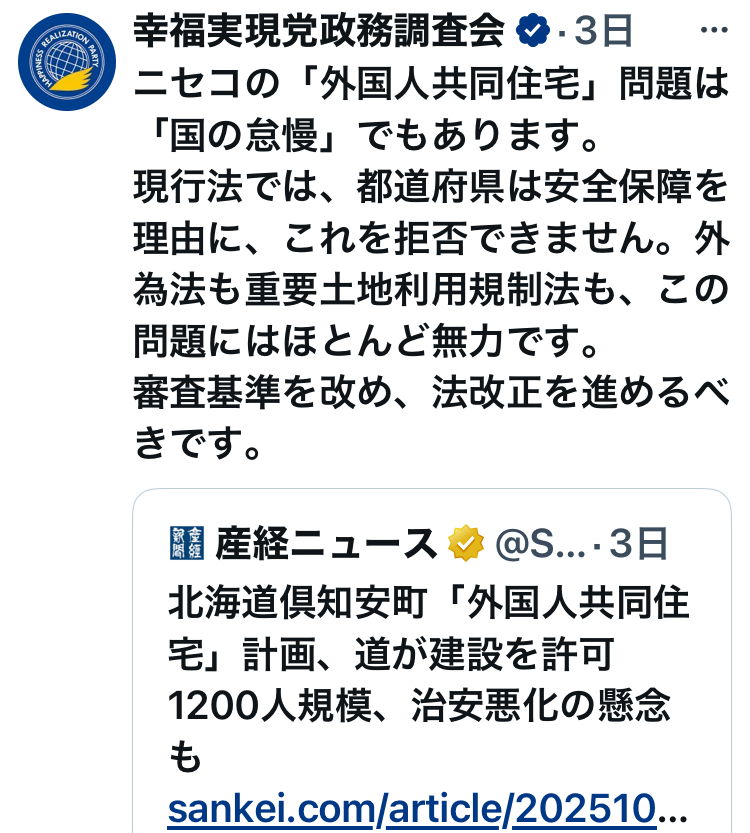This screenshot has height=833, width=750.
Task: Open 幸福実現党政務調査会 profile avatar
Action: [67, 62]
